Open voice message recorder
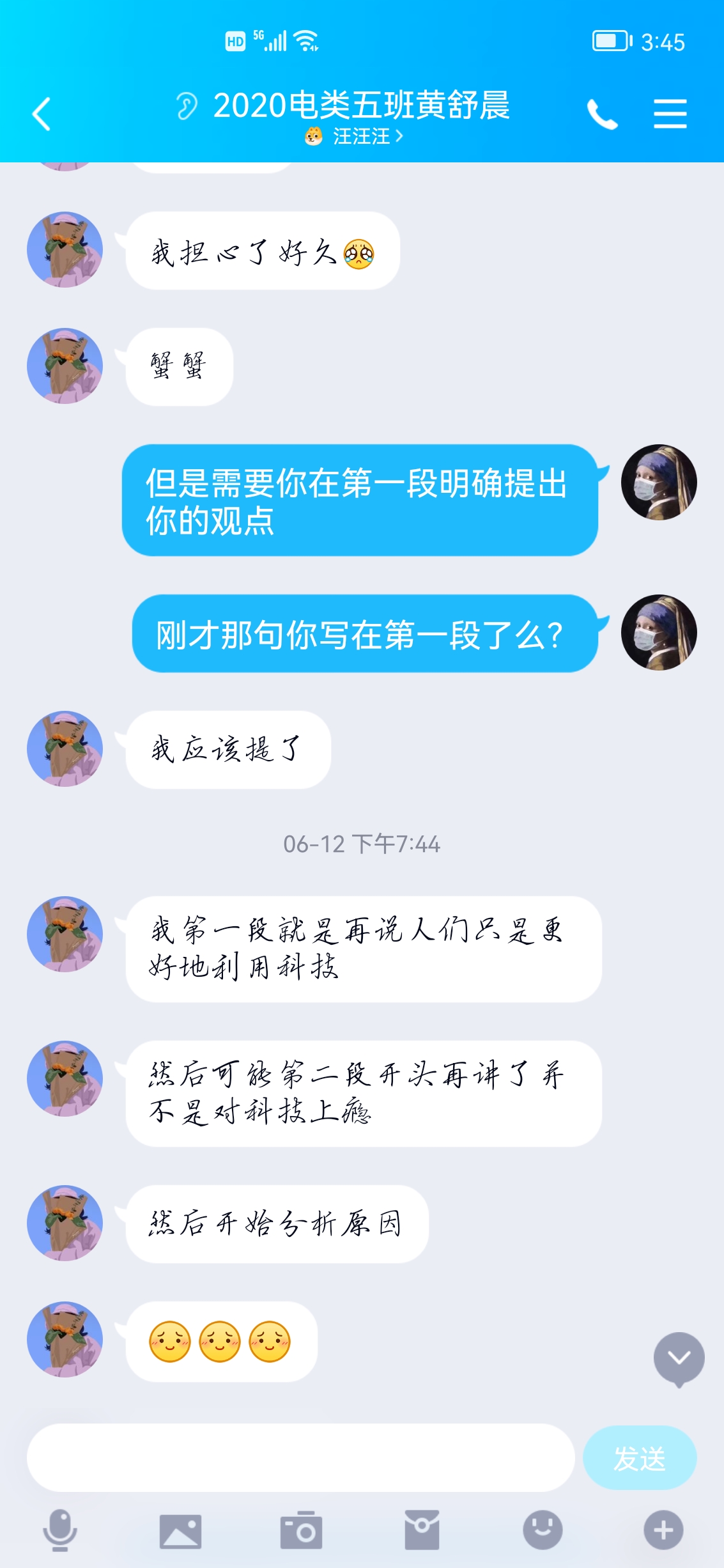Screen dimensions: 724x1568 pyautogui.click(x=60, y=1530)
